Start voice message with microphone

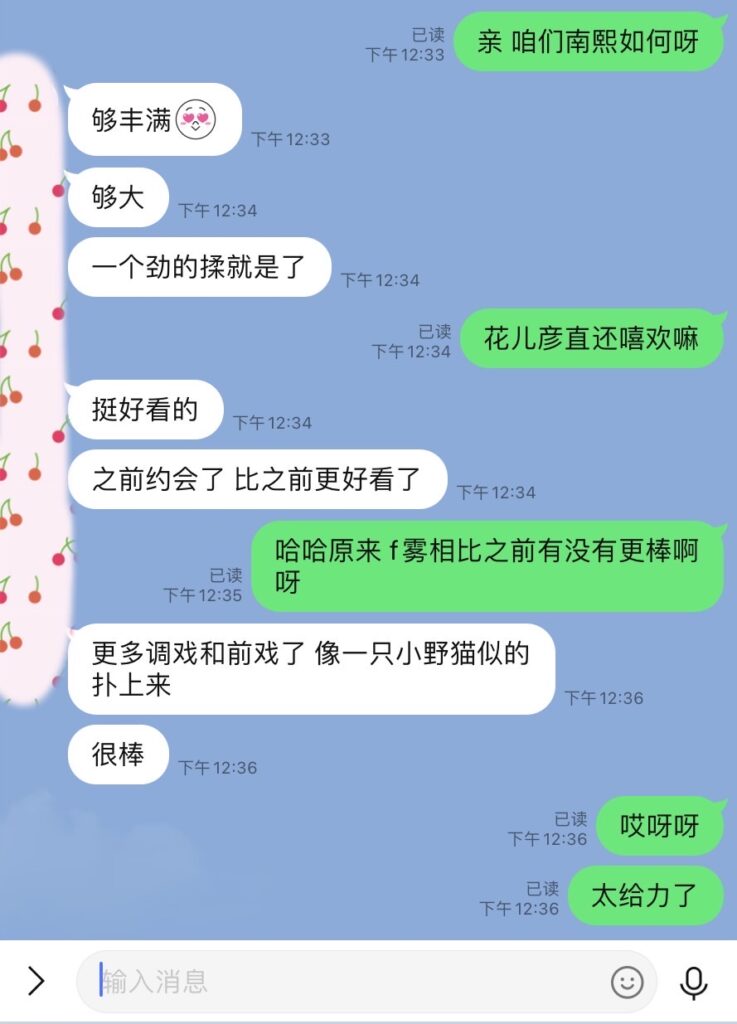pyautogui.click(x=693, y=982)
